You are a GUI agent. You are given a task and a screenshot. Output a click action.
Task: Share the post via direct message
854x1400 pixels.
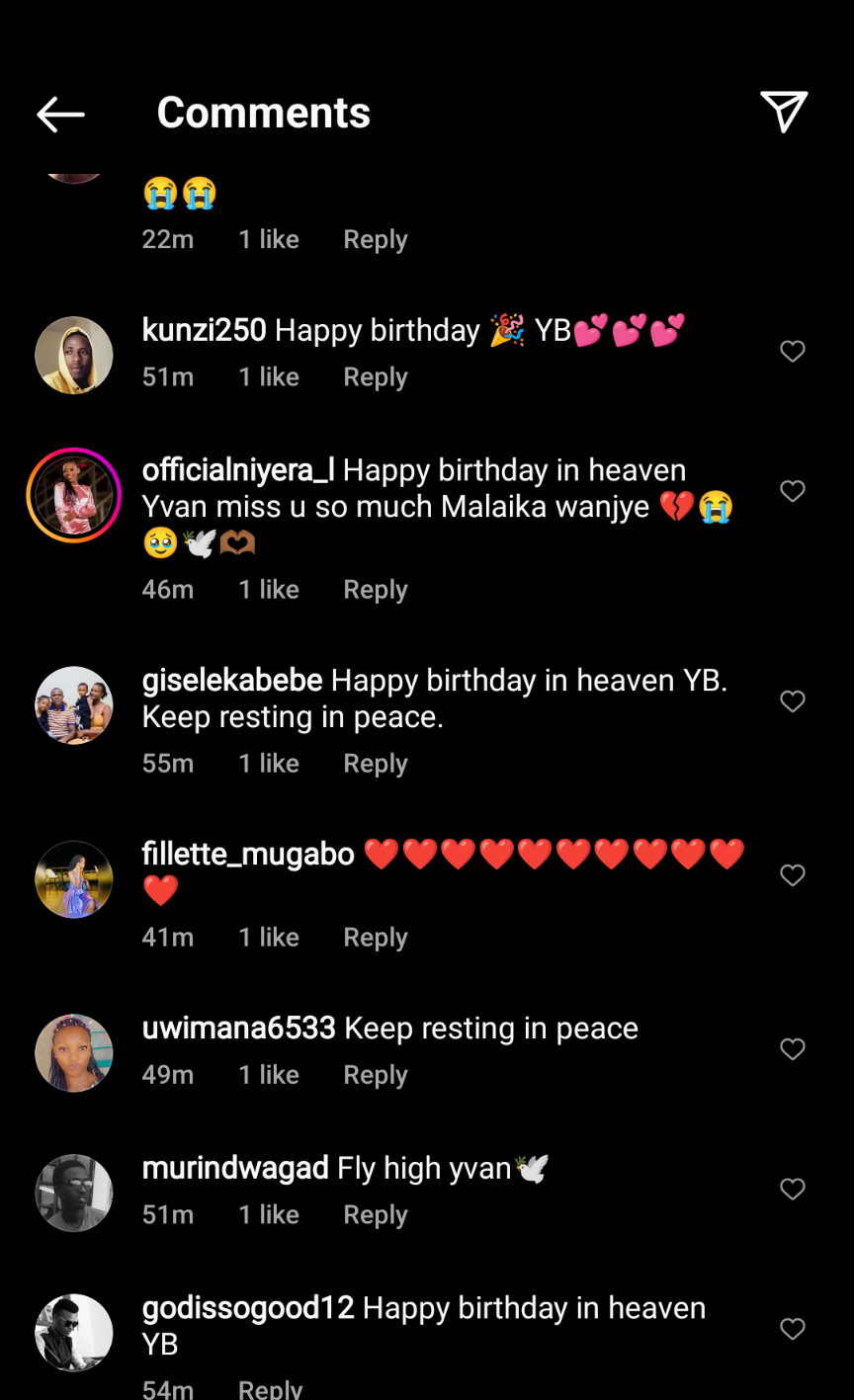(784, 112)
